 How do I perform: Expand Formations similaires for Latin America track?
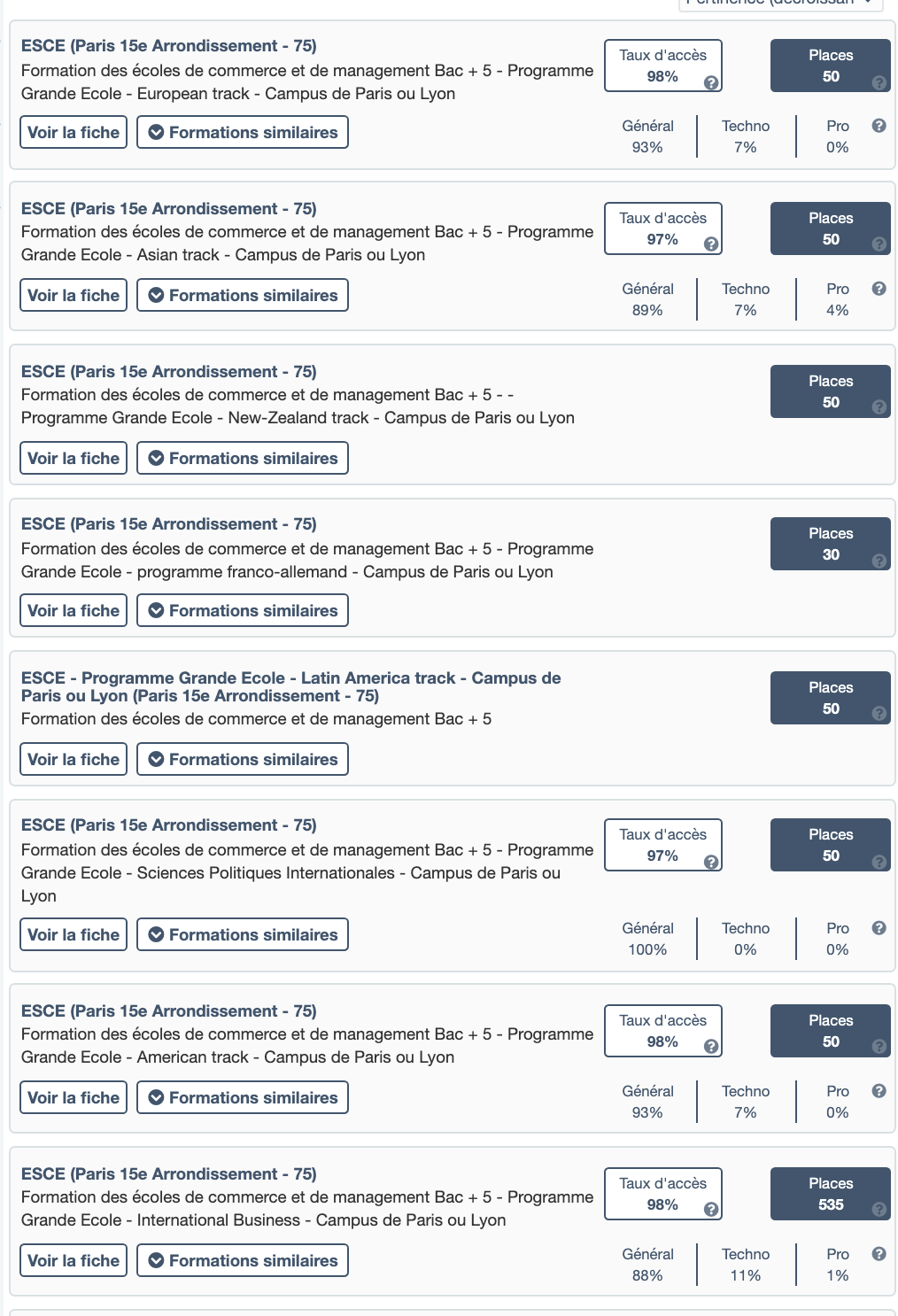[243, 760]
